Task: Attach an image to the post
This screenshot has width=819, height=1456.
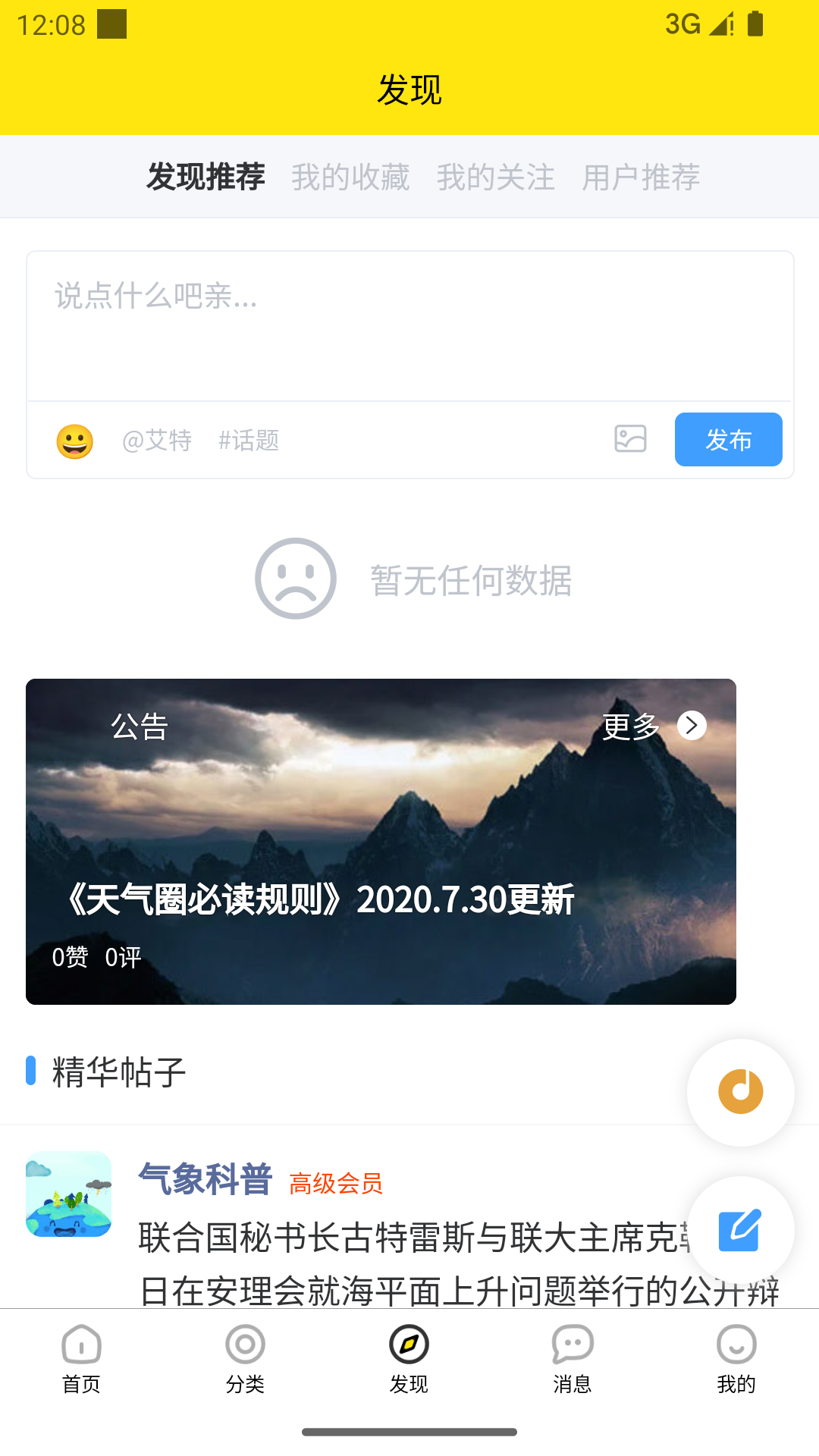Action: (630, 438)
